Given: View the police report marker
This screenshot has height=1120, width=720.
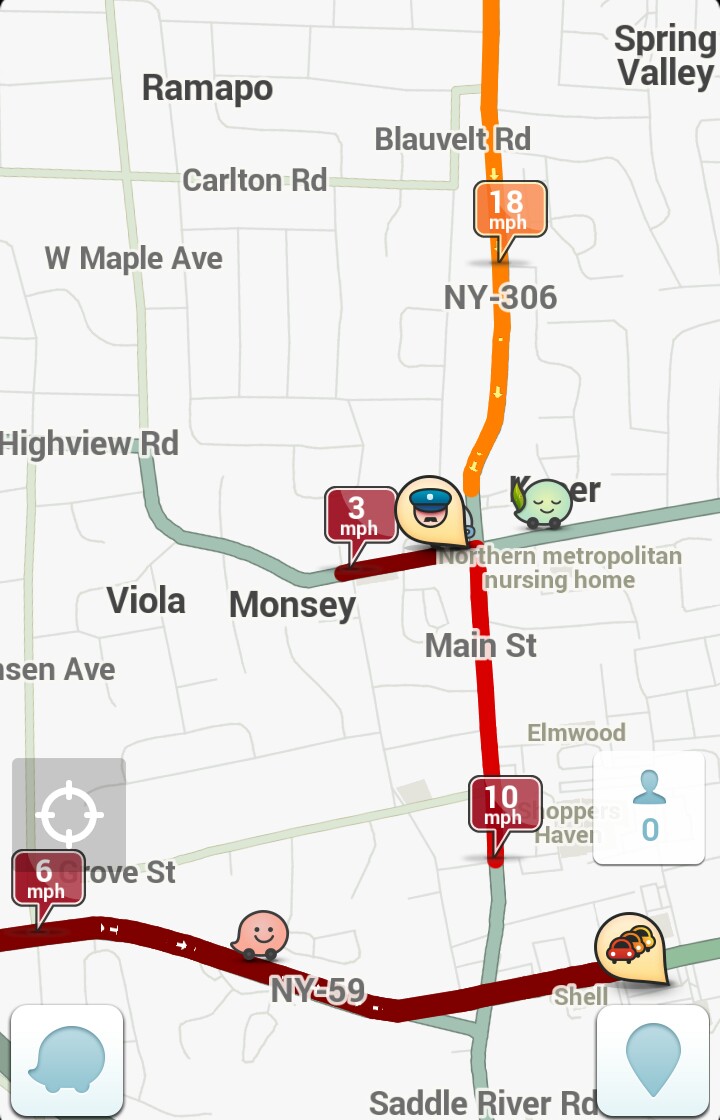Looking at the screenshot, I should [431, 509].
